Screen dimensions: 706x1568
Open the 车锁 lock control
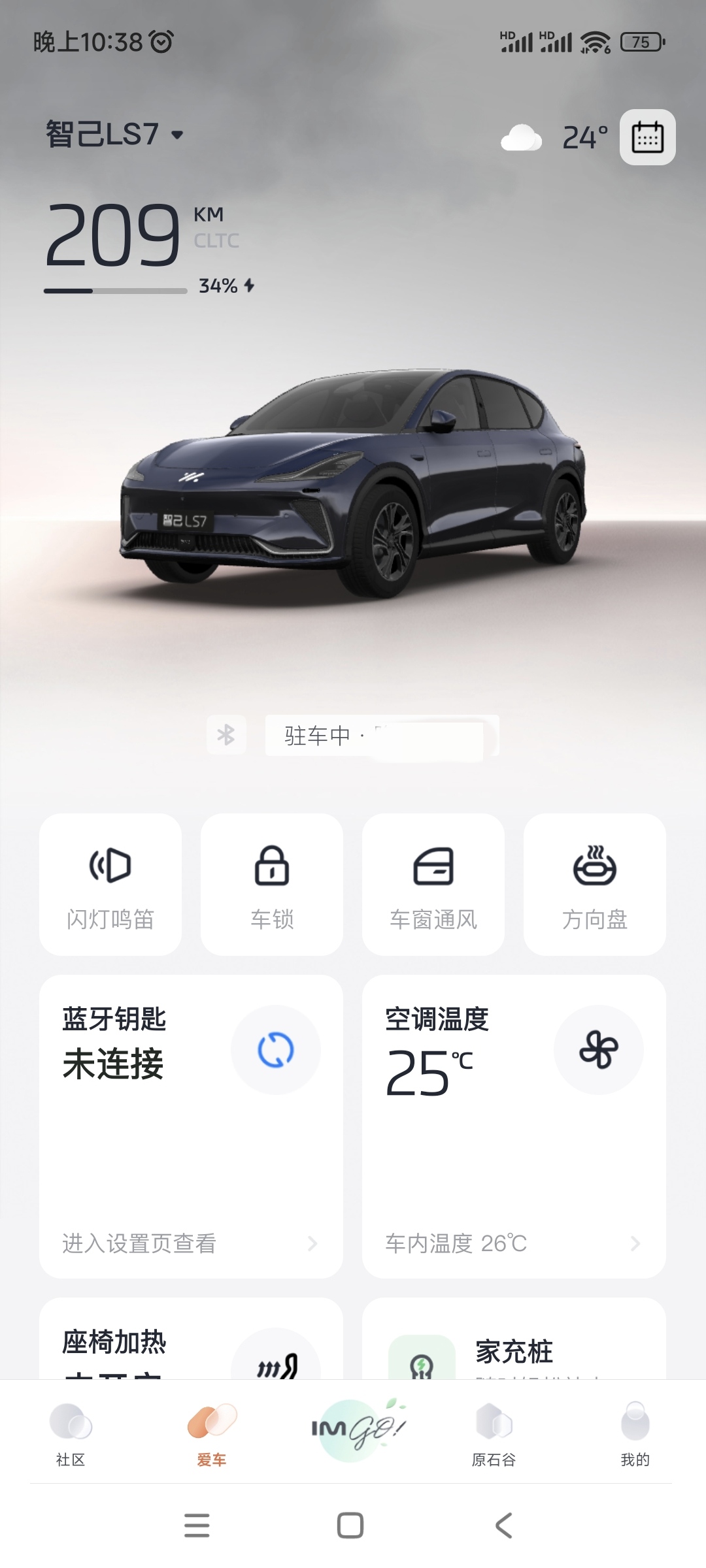click(x=272, y=884)
